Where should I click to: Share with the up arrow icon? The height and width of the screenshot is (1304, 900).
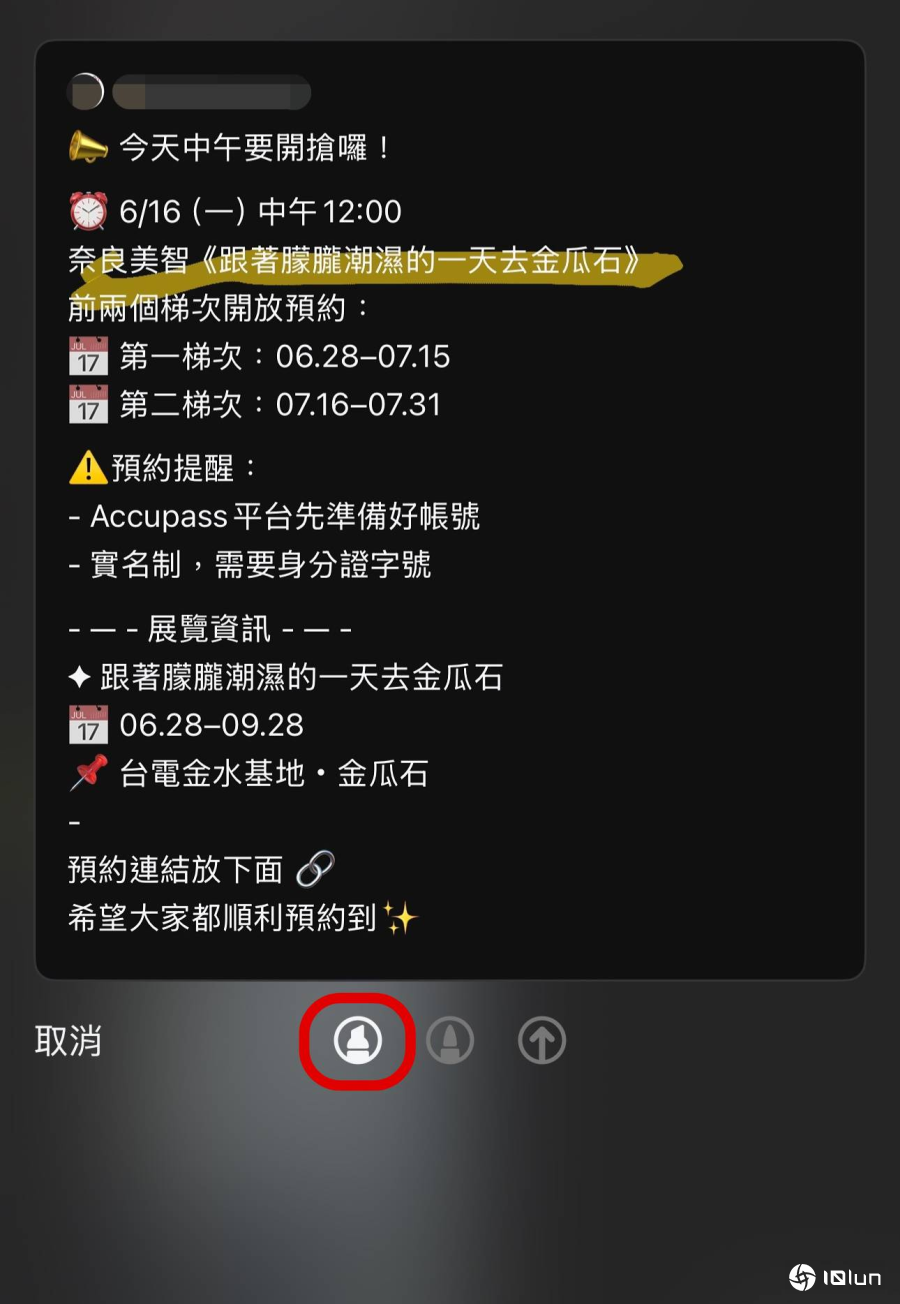[x=542, y=1042]
